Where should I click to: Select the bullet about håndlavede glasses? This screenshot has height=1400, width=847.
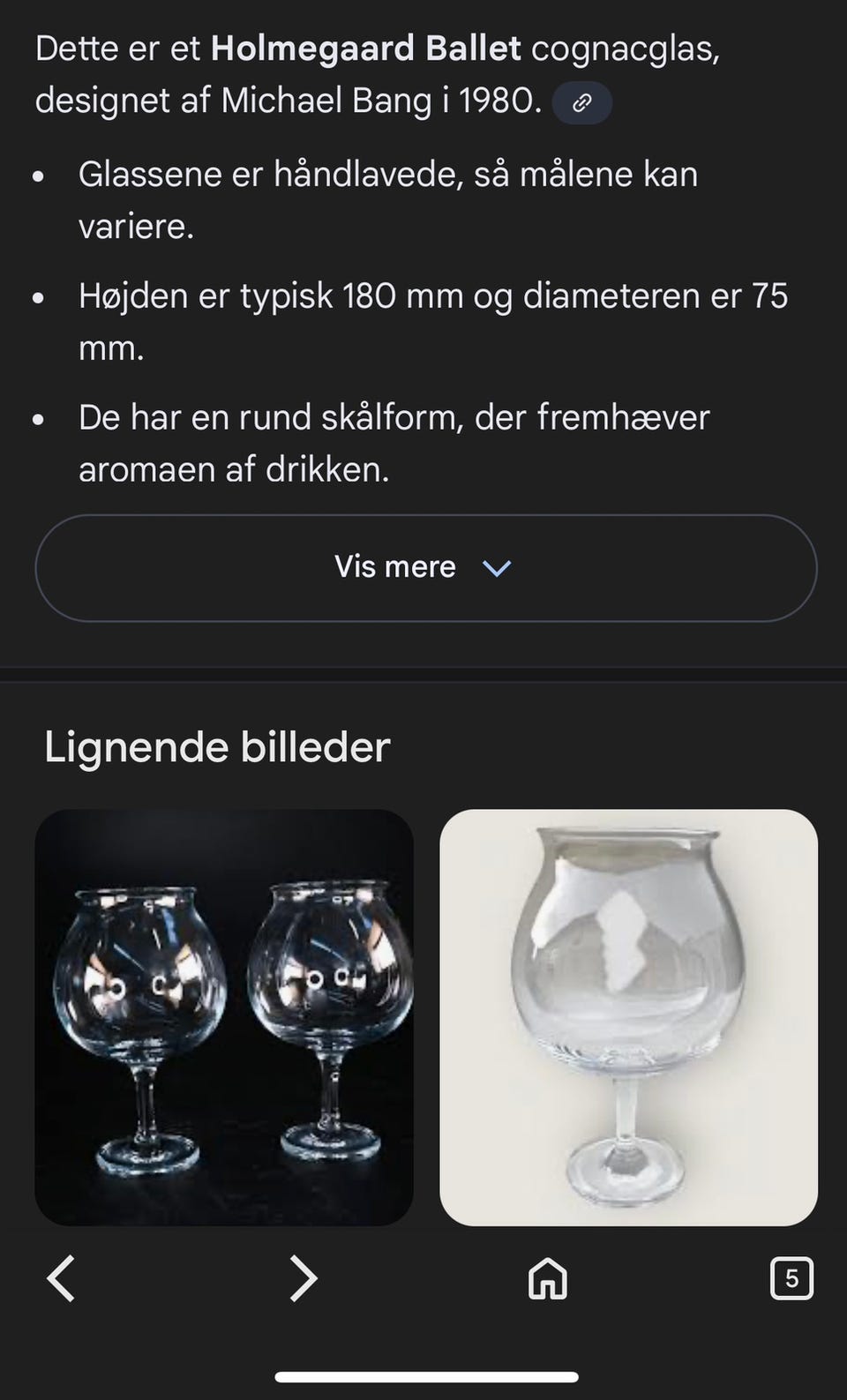388,200
